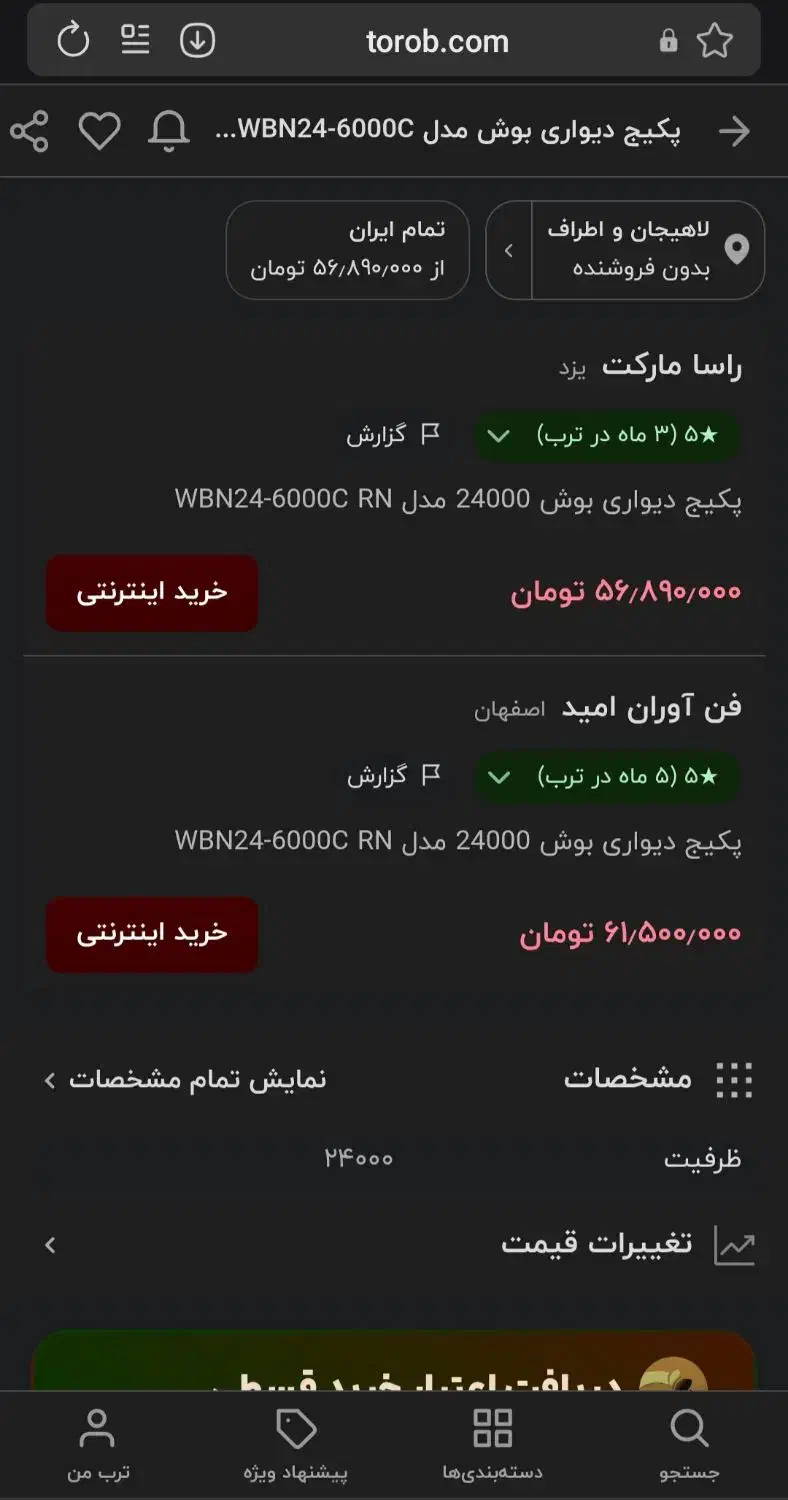Tap the back arrow next to product title
The height and width of the screenshot is (1500, 788).
coord(736,131)
